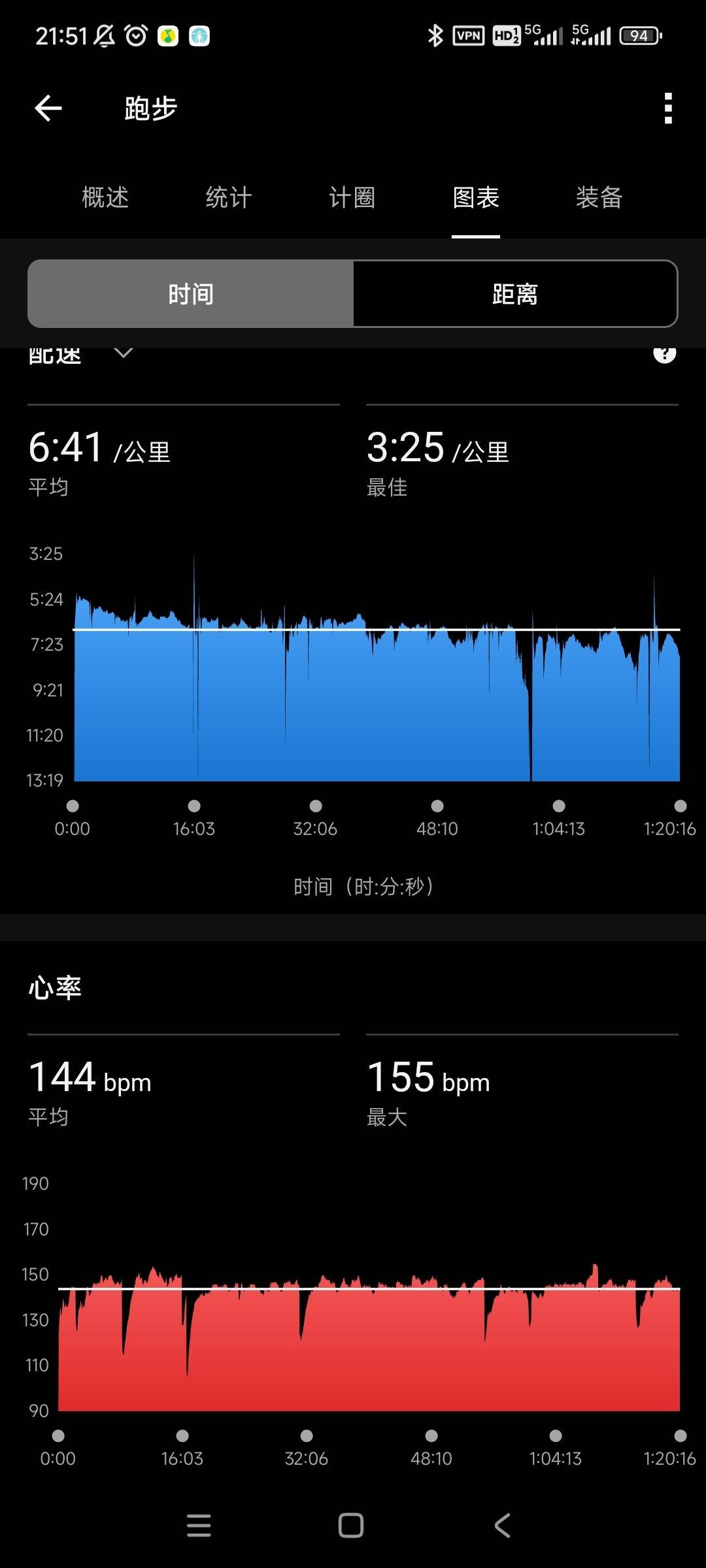
Task: Go back from the 跑步 activity page
Action: (48, 108)
